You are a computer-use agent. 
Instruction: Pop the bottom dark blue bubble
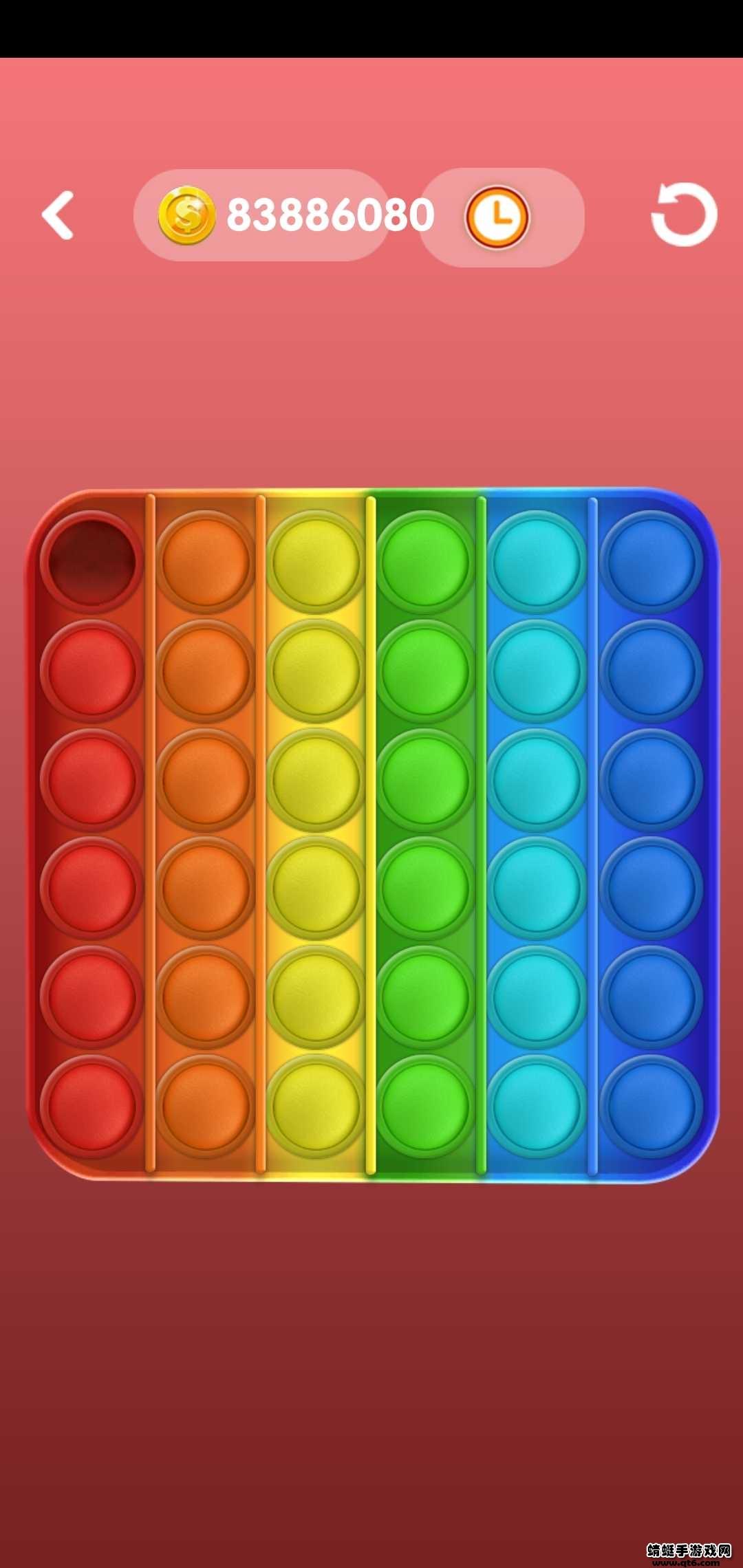point(651,1105)
